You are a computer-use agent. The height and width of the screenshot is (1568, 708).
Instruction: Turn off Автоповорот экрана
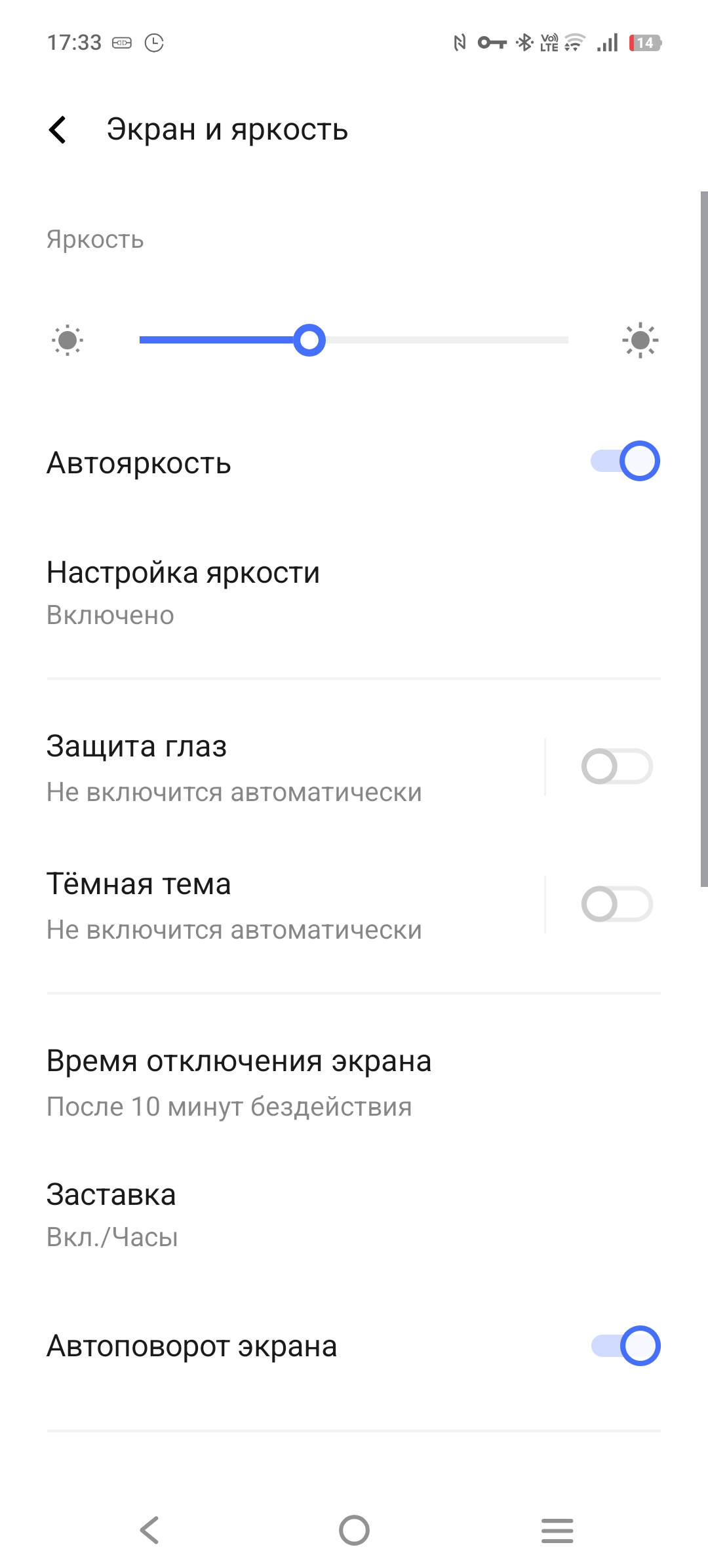point(625,1346)
